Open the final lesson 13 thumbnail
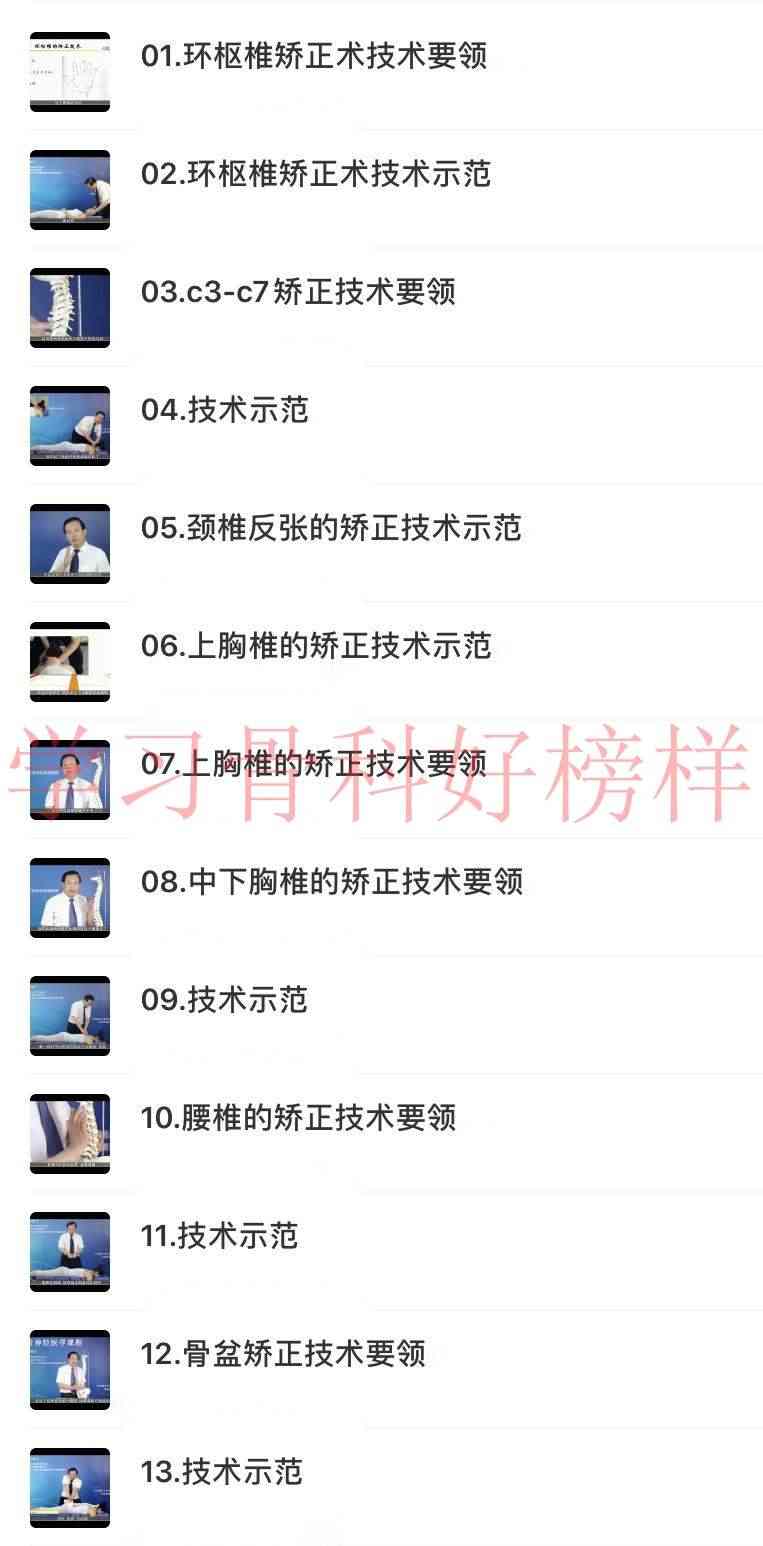Screen dimensions: 763x1546 (x=70, y=1487)
